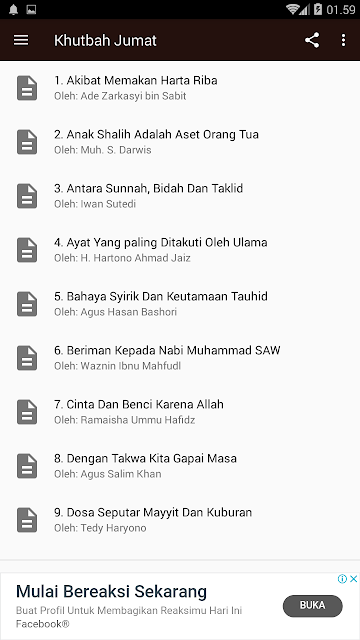Viewport: 360px width, 640px height.
Task: Read Antara Sunnah, Bidah Dan Taklid
Action: point(180,196)
